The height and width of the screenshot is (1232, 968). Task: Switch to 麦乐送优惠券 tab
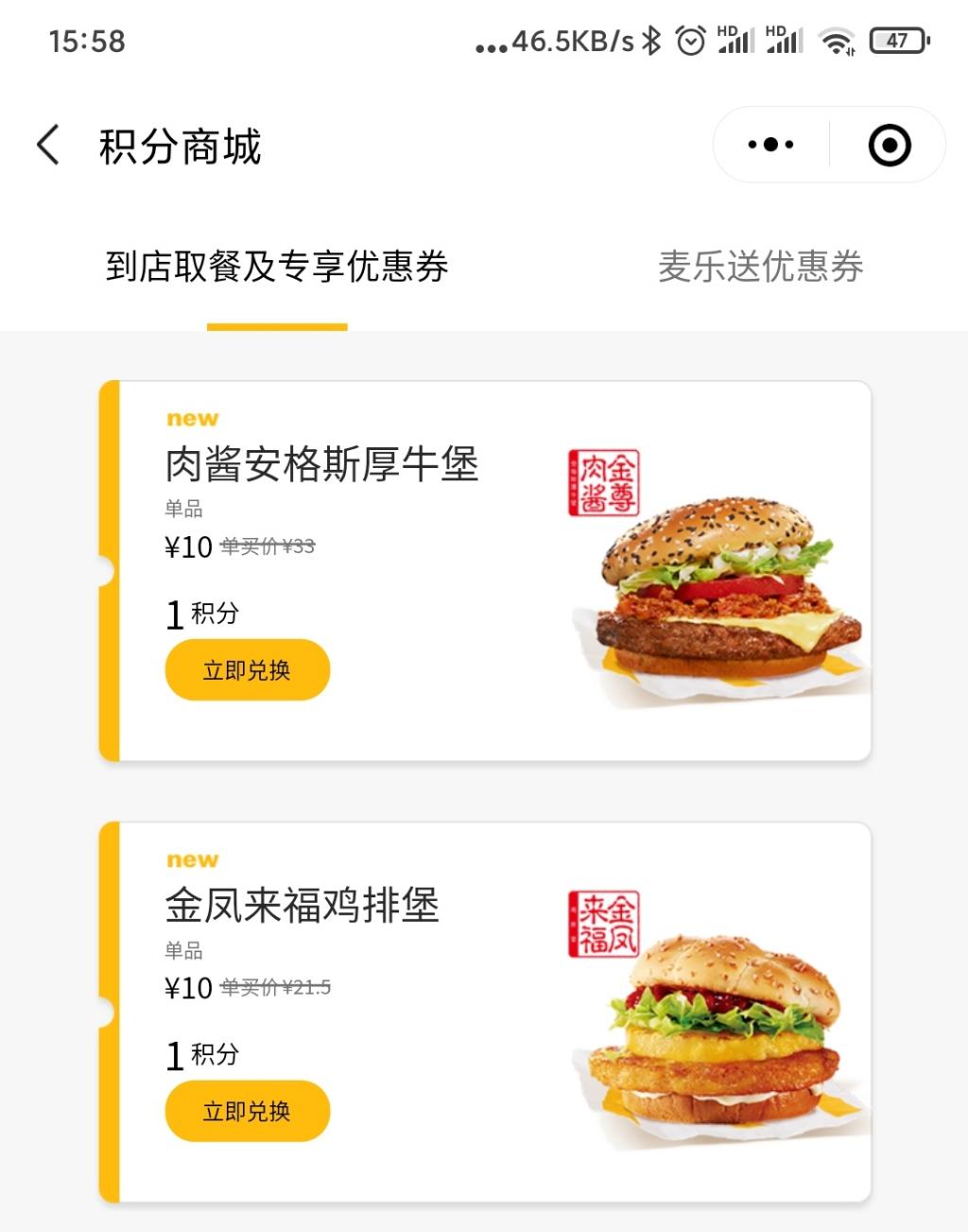click(x=760, y=267)
